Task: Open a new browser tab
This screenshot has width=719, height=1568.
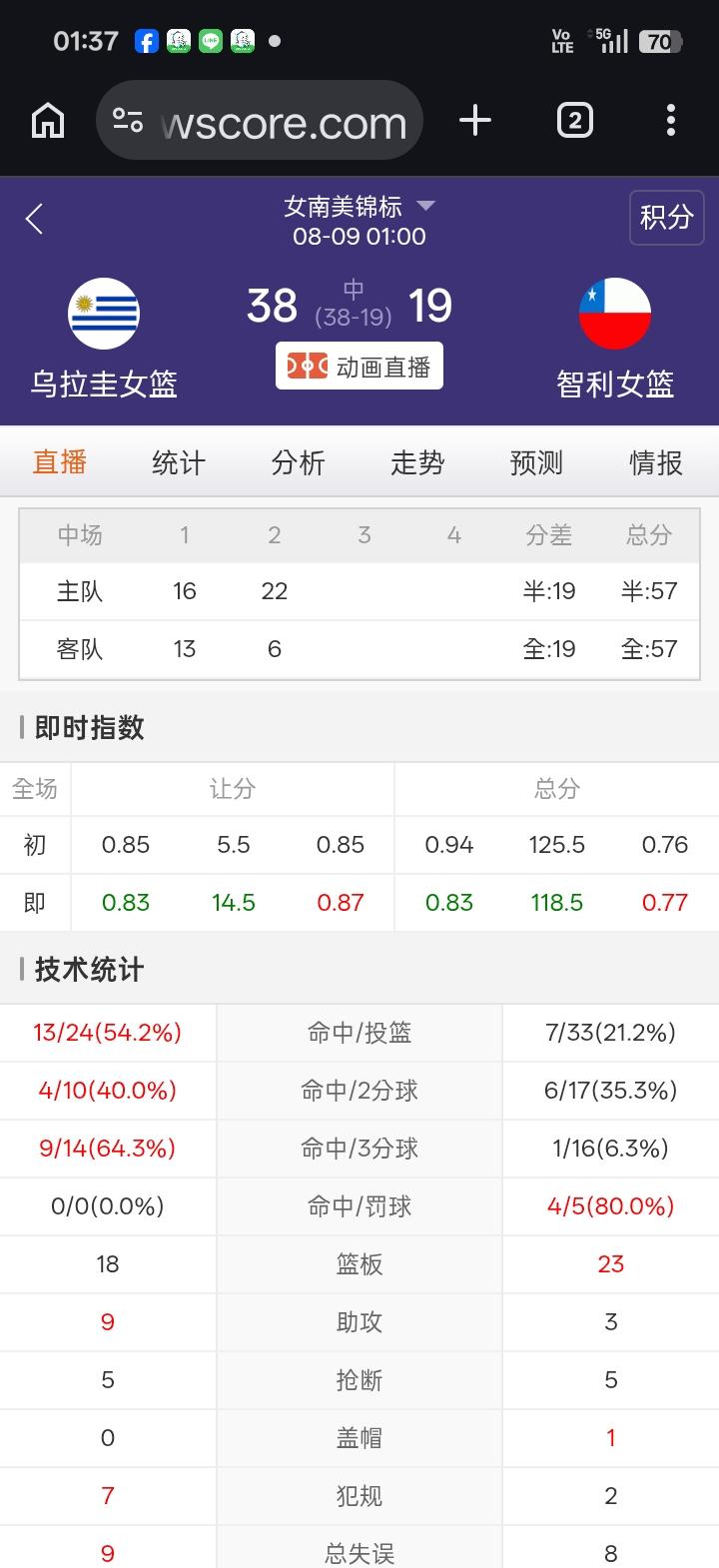Action: (x=475, y=121)
